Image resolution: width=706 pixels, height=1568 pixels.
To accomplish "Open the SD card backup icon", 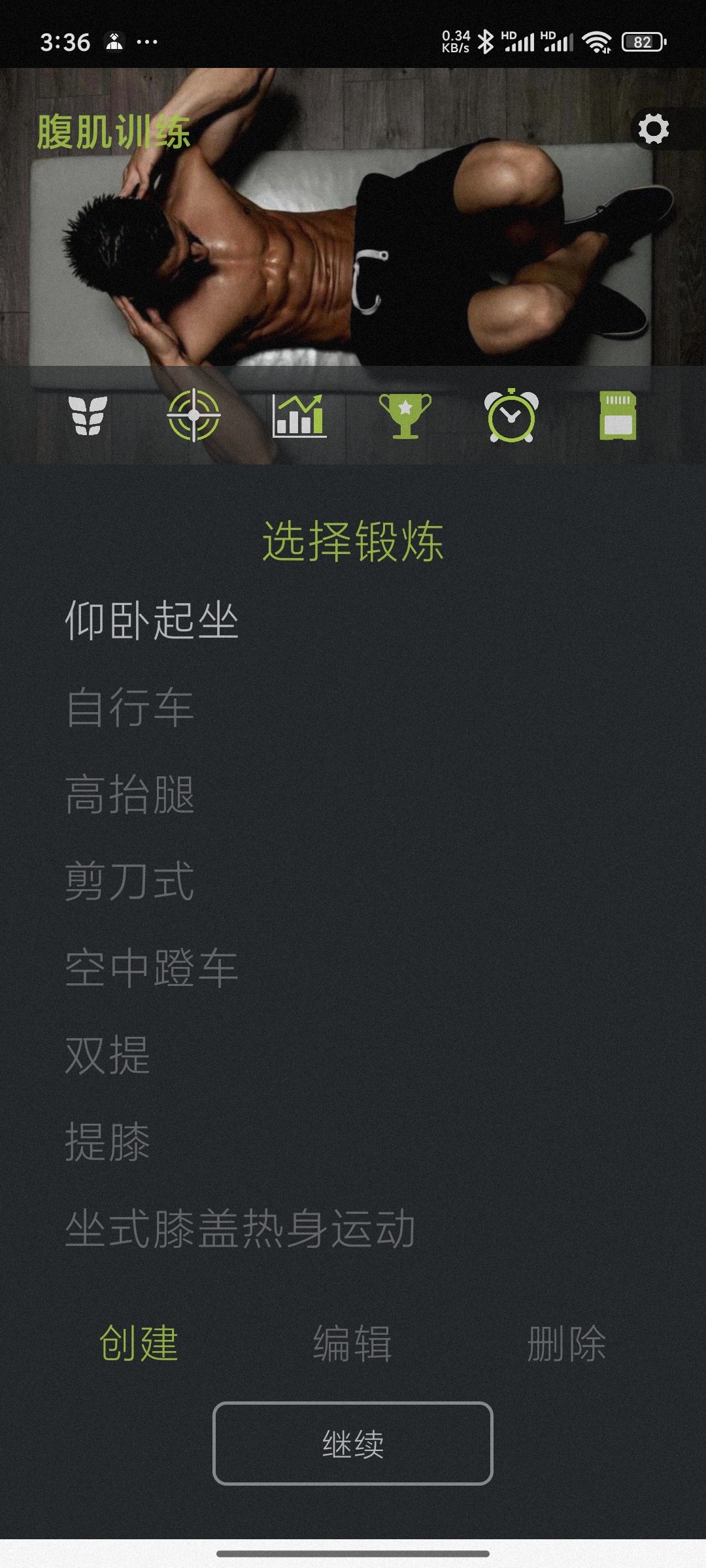I will point(618,416).
